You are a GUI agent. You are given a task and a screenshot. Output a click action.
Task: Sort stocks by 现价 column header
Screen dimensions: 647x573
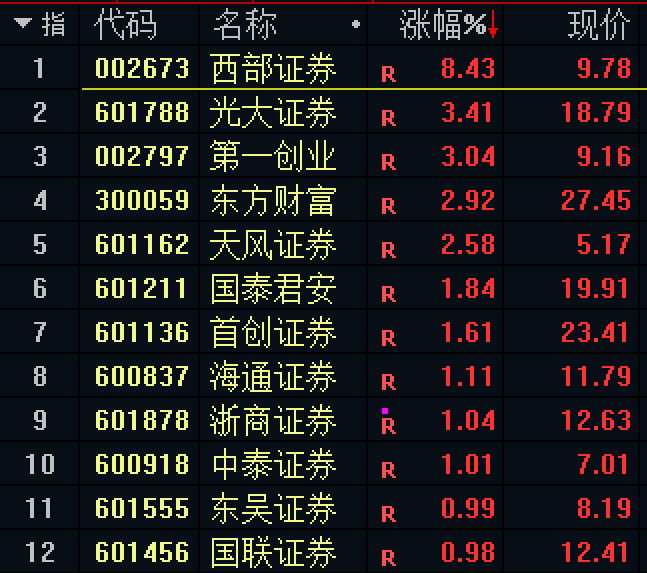(x=598, y=24)
